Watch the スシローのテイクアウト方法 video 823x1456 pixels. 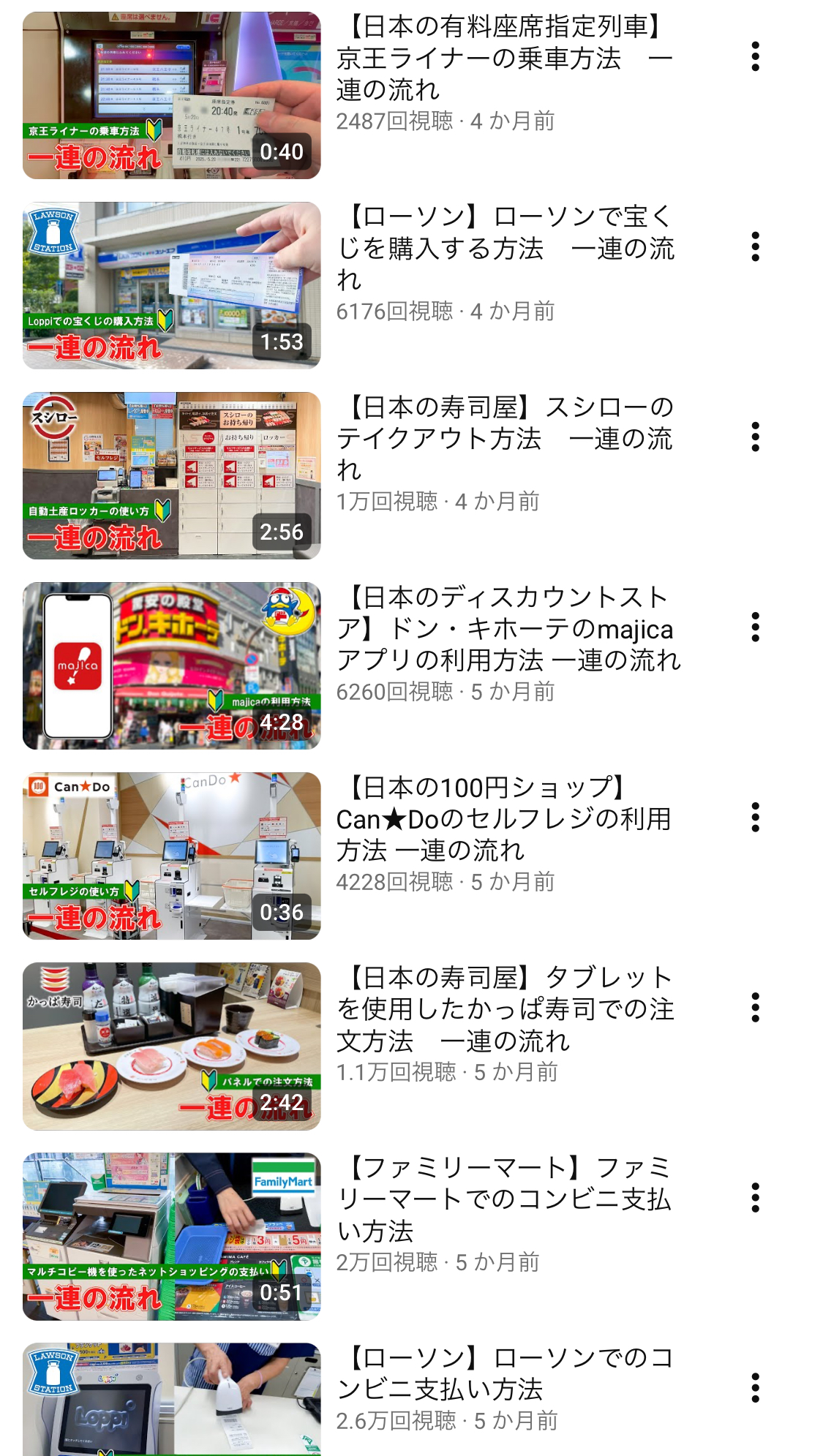point(171,475)
